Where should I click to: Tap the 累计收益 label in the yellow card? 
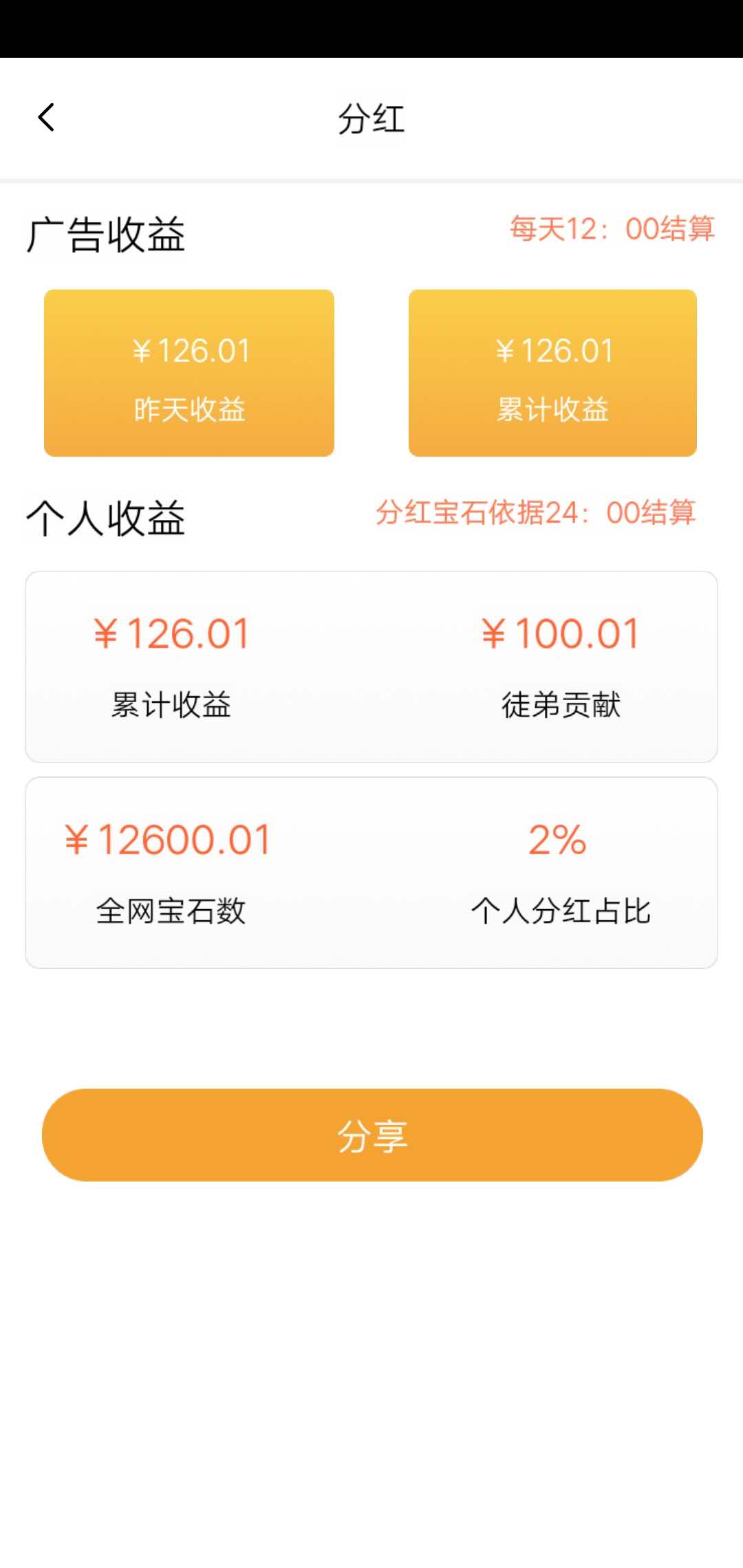(x=552, y=410)
